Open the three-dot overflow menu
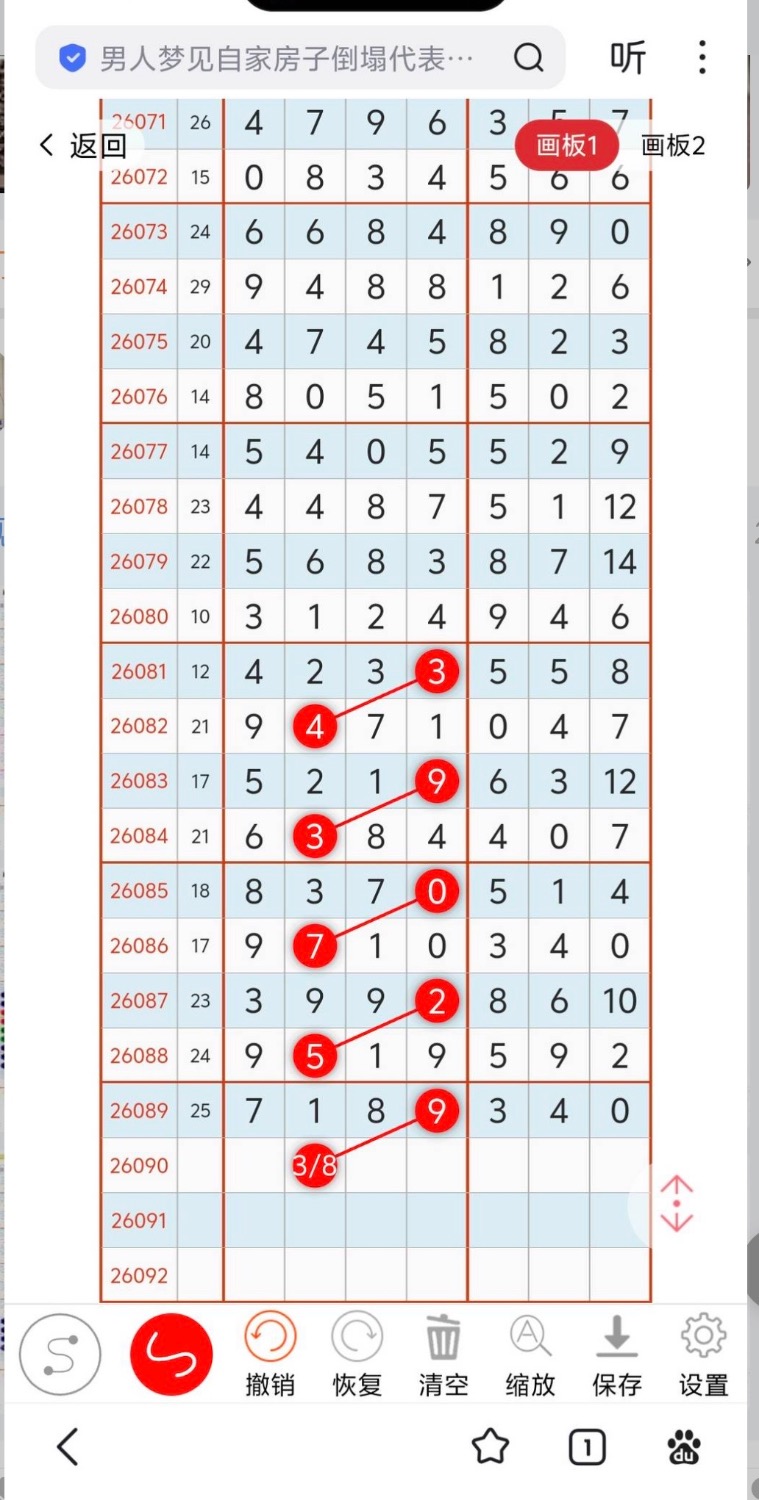Image resolution: width=759 pixels, height=1500 pixels. [x=703, y=58]
